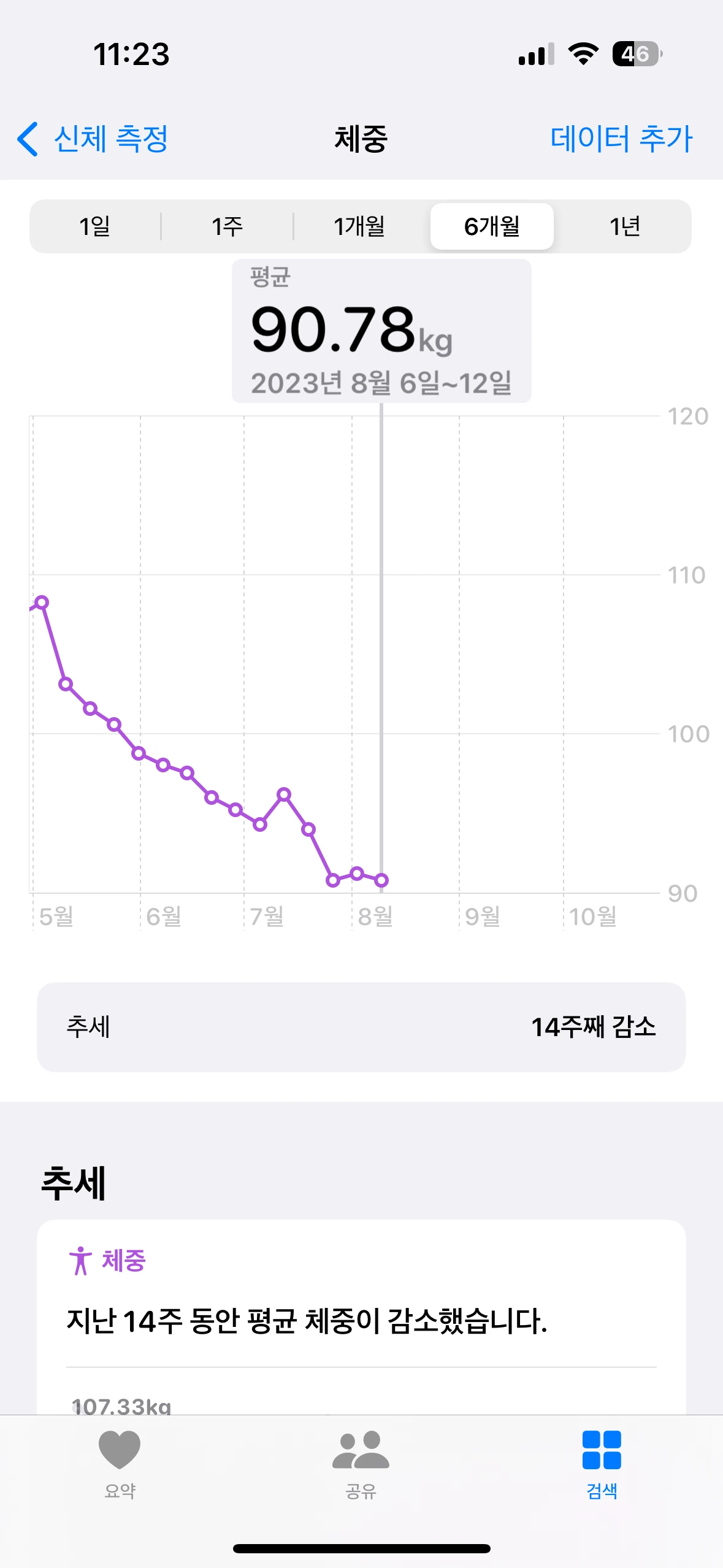This screenshot has height=1568, width=723.
Task: Open the 추세 14주째 감소 row
Action: tap(361, 1027)
